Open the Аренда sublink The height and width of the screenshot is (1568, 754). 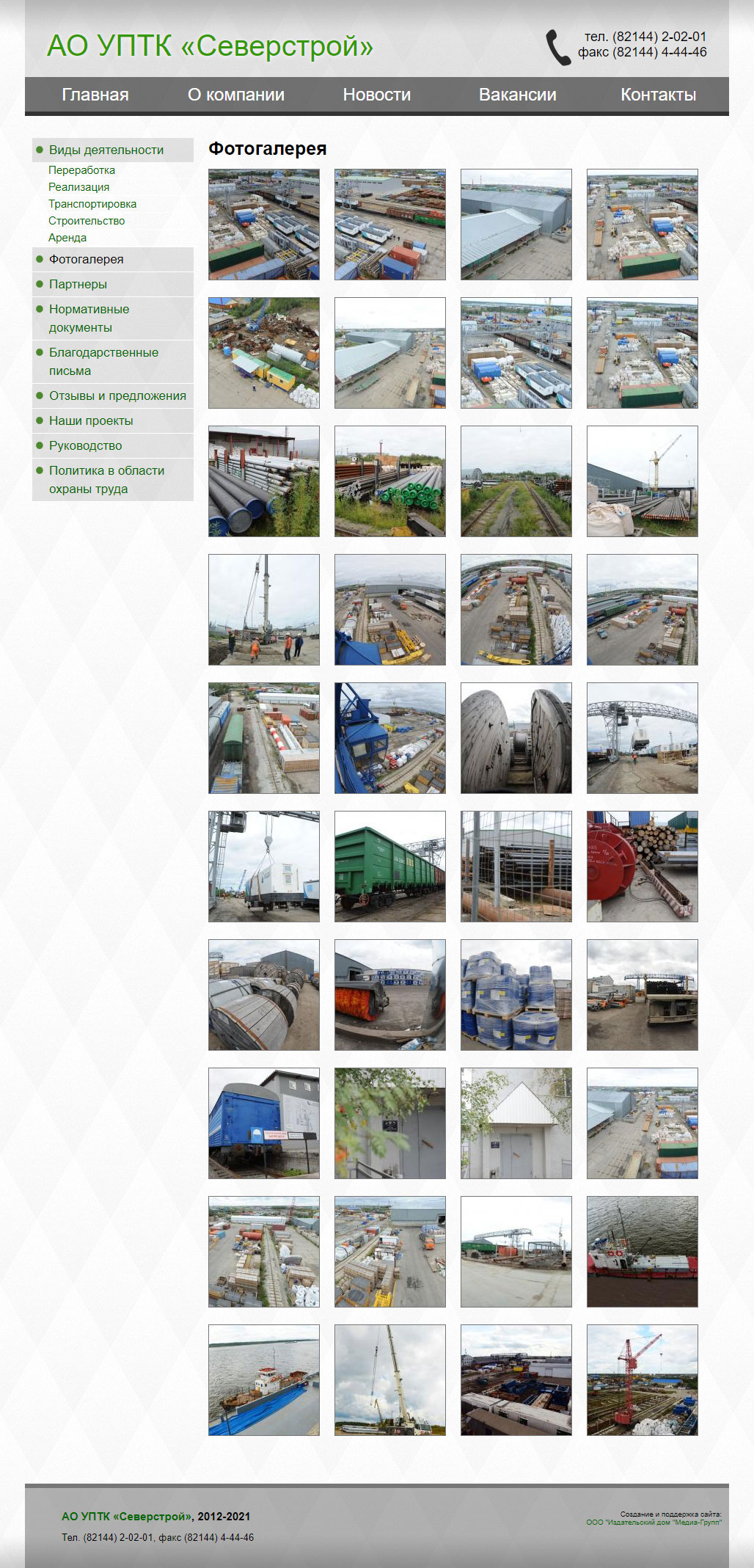click(x=67, y=238)
